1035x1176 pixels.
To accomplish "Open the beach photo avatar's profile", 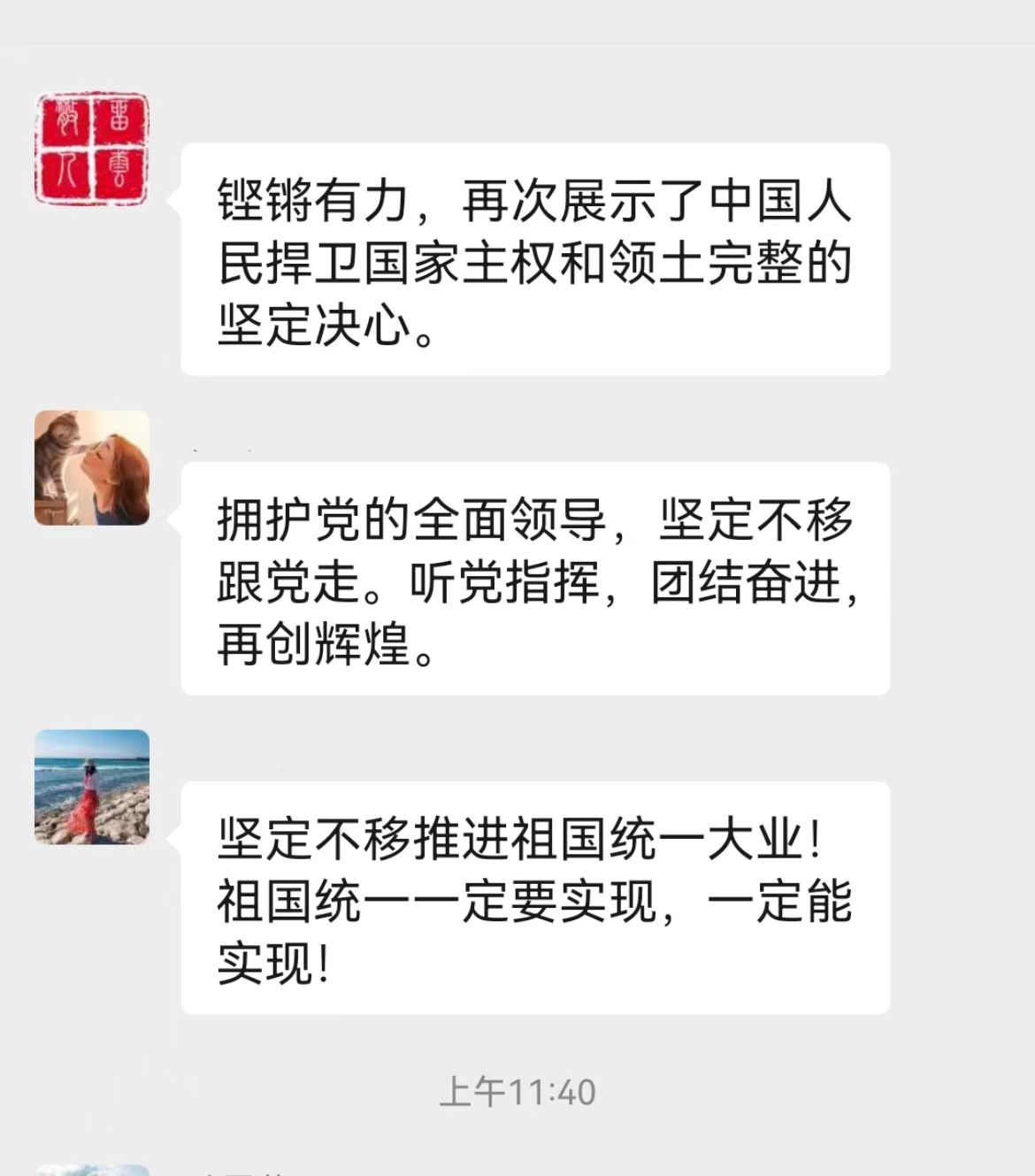I will click(x=92, y=787).
